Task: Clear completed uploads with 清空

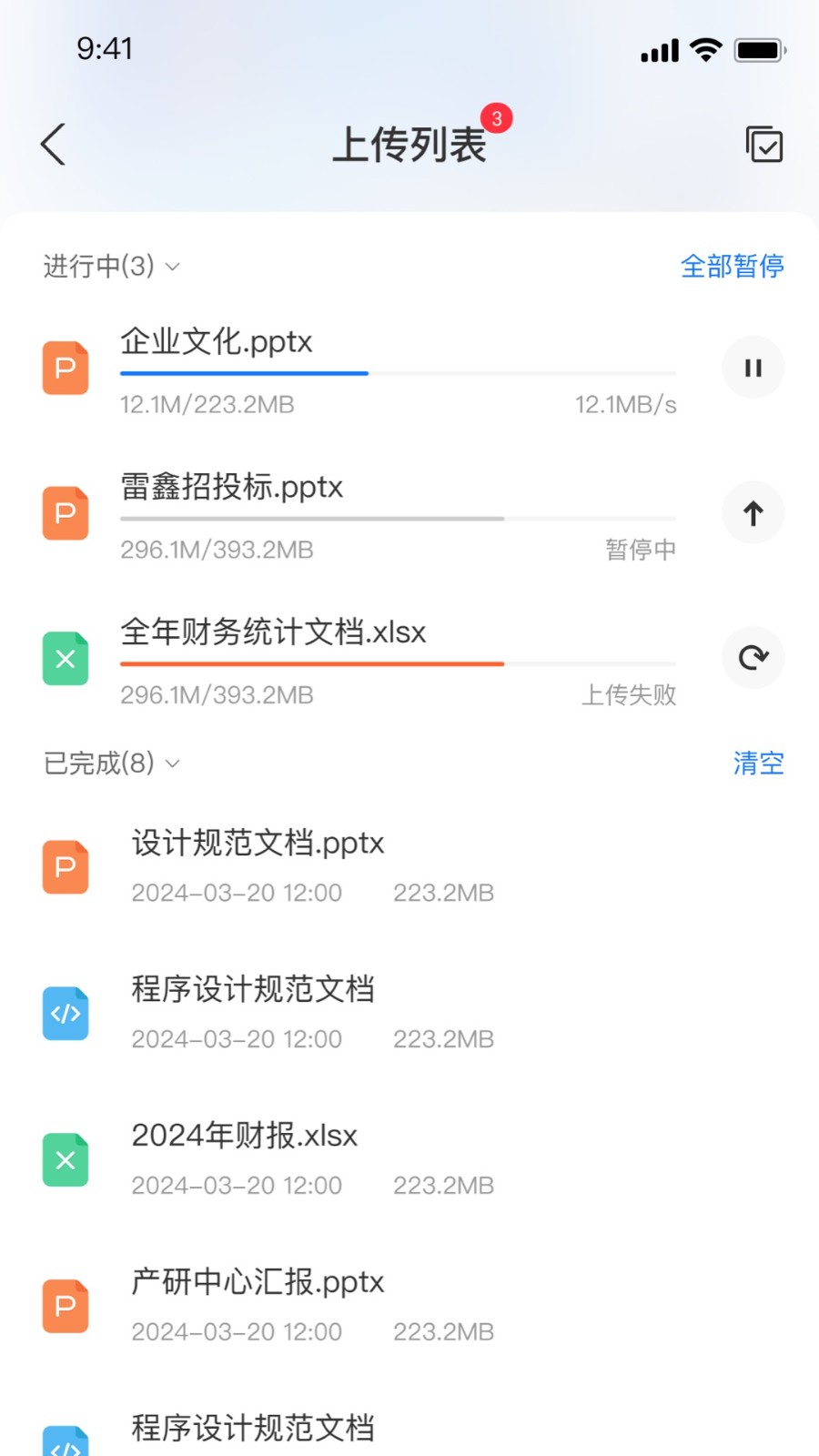Action: 759,763
